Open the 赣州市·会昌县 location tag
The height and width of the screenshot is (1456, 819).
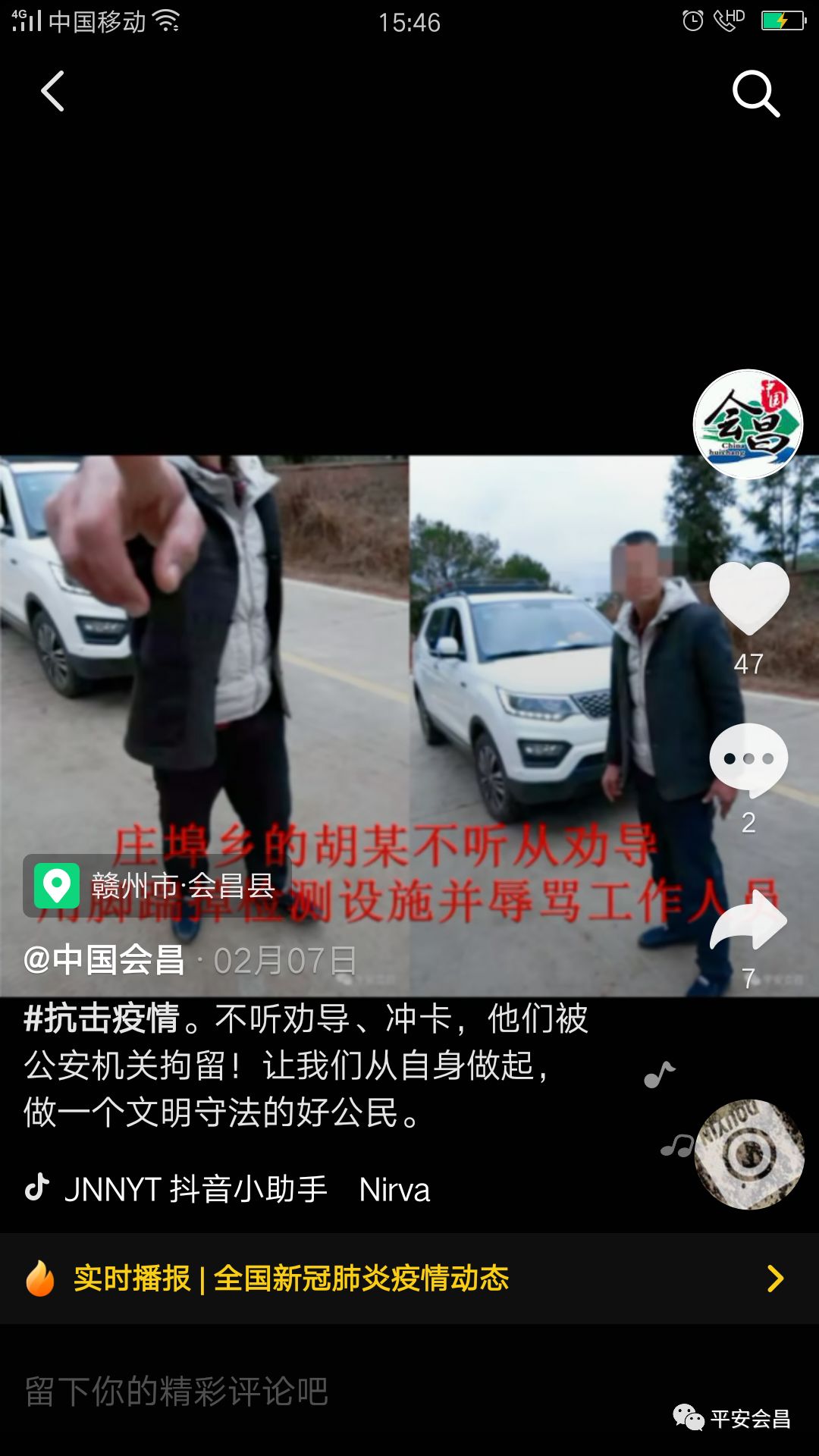tap(158, 886)
